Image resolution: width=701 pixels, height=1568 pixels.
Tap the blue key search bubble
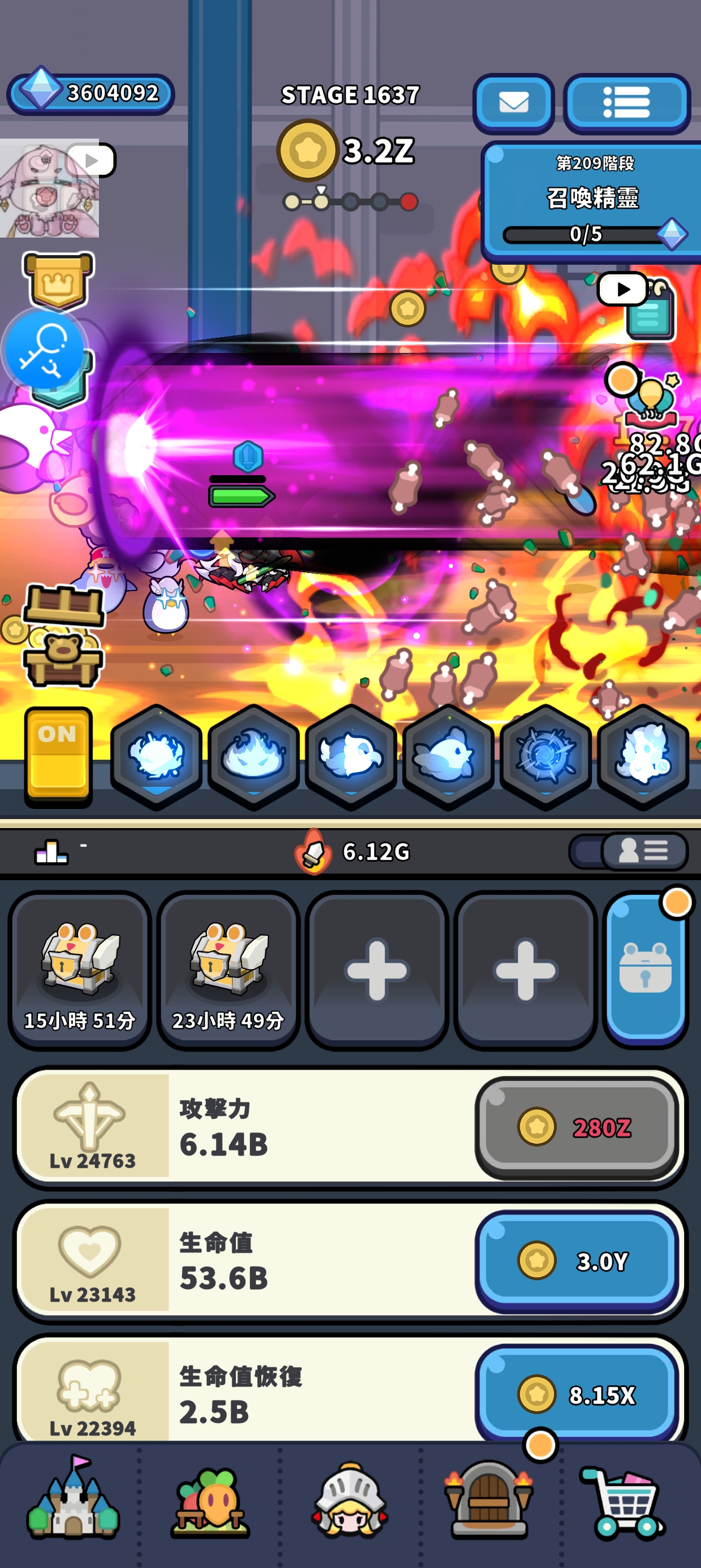pos(45,350)
